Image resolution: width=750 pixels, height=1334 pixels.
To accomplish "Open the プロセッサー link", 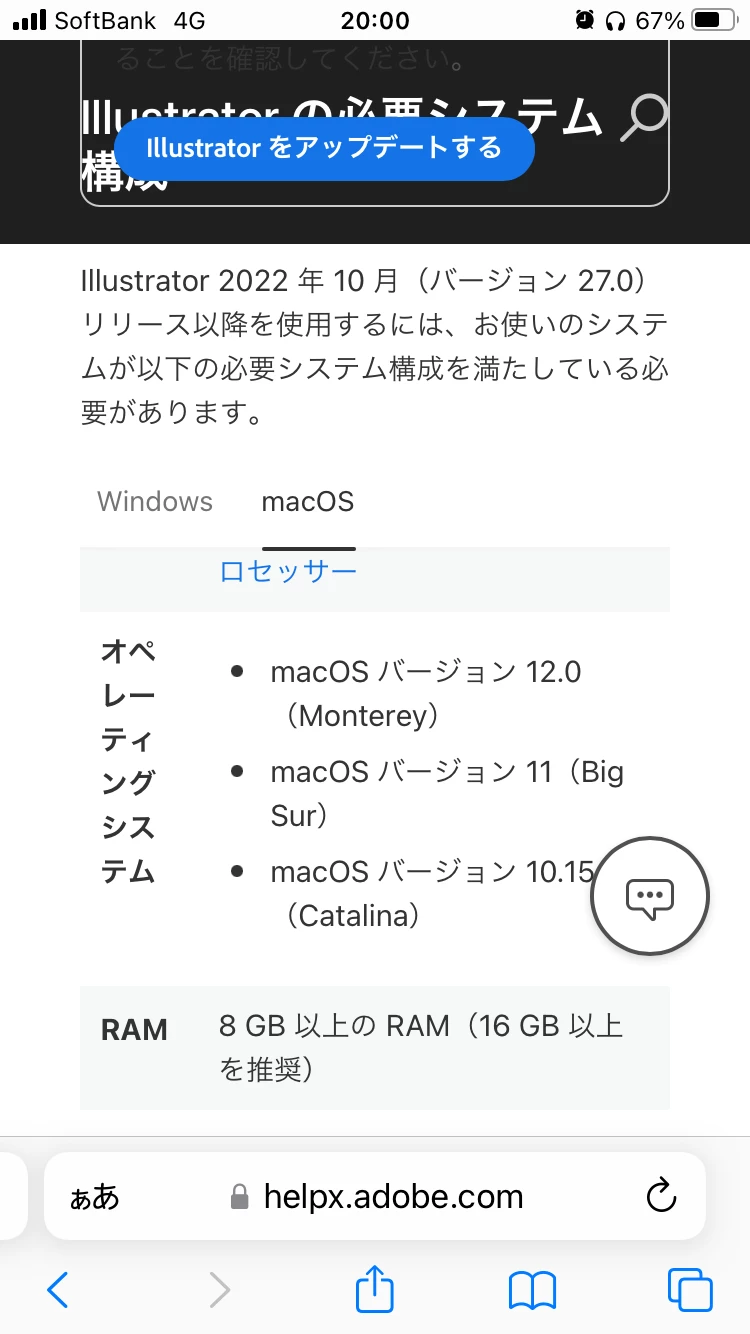I will click(x=288, y=571).
